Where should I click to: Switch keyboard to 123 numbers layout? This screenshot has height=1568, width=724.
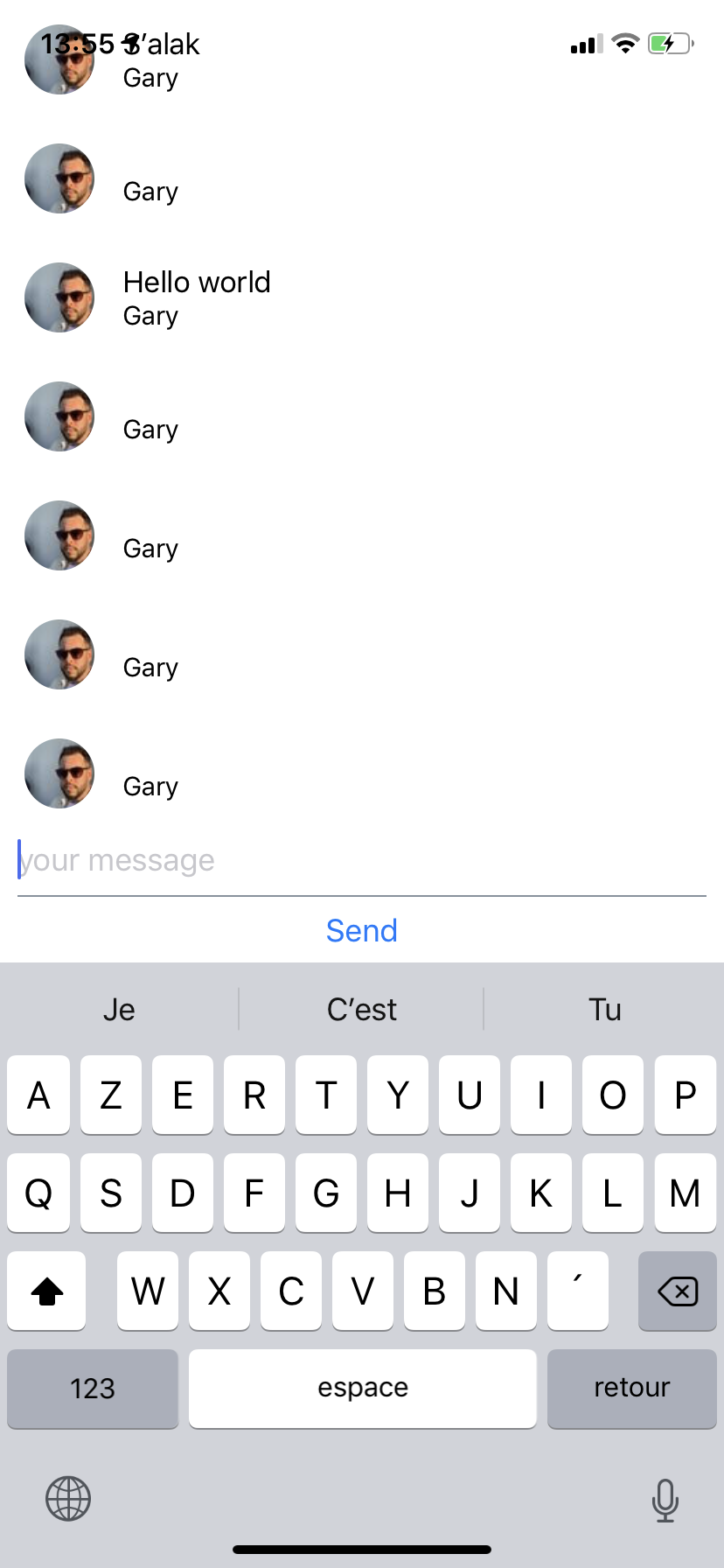click(93, 1389)
